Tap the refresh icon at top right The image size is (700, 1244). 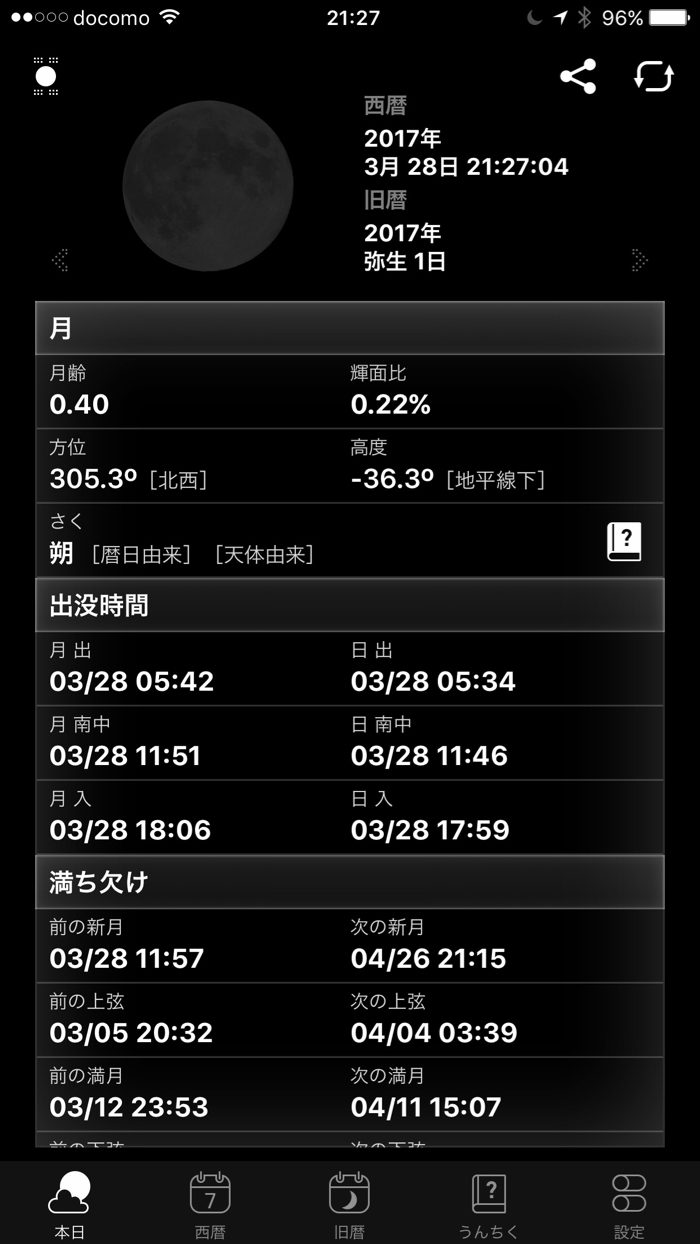654,77
